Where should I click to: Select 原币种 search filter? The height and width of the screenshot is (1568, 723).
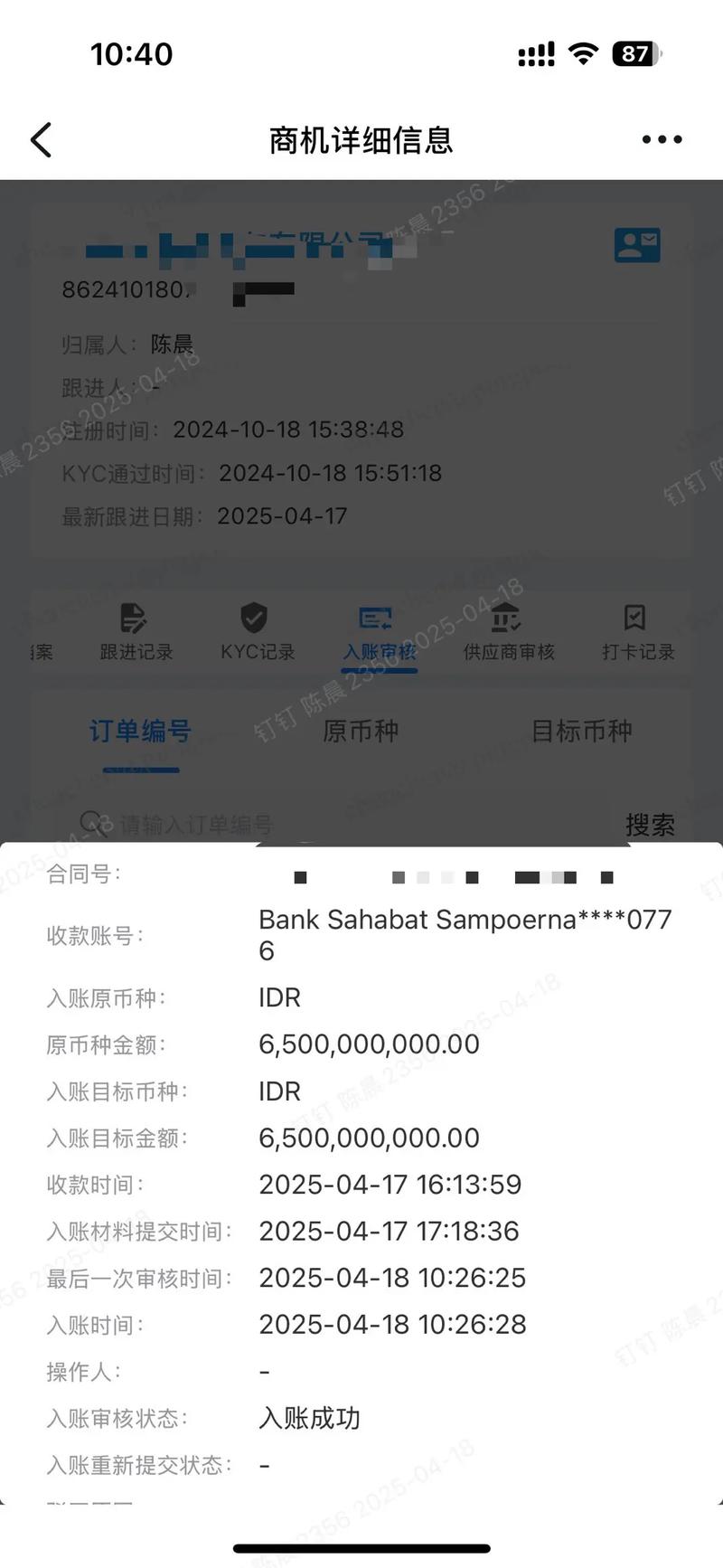click(x=361, y=731)
